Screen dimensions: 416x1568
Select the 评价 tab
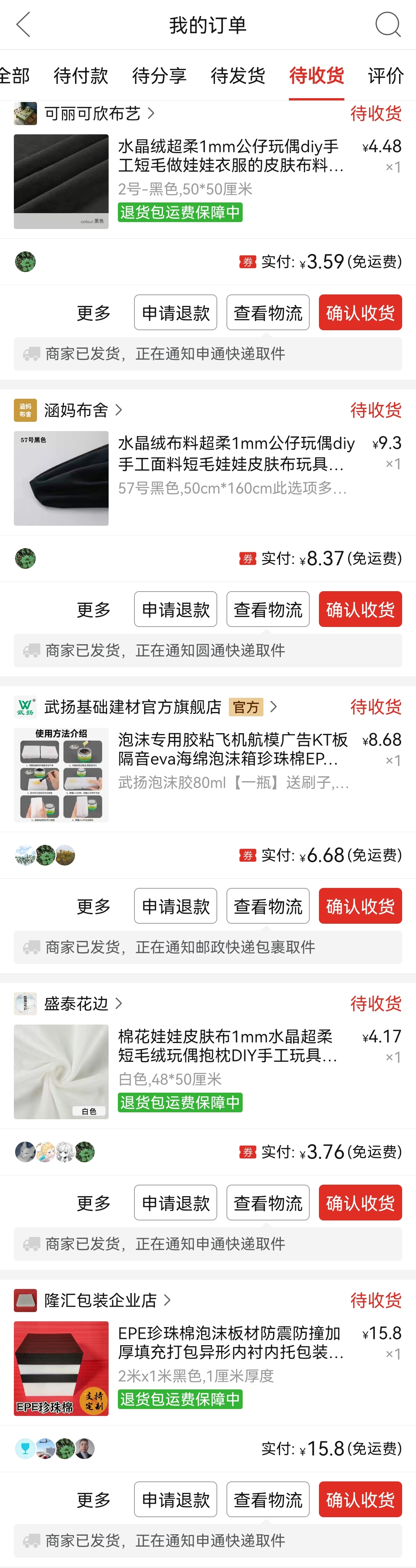tap(386, 76)
